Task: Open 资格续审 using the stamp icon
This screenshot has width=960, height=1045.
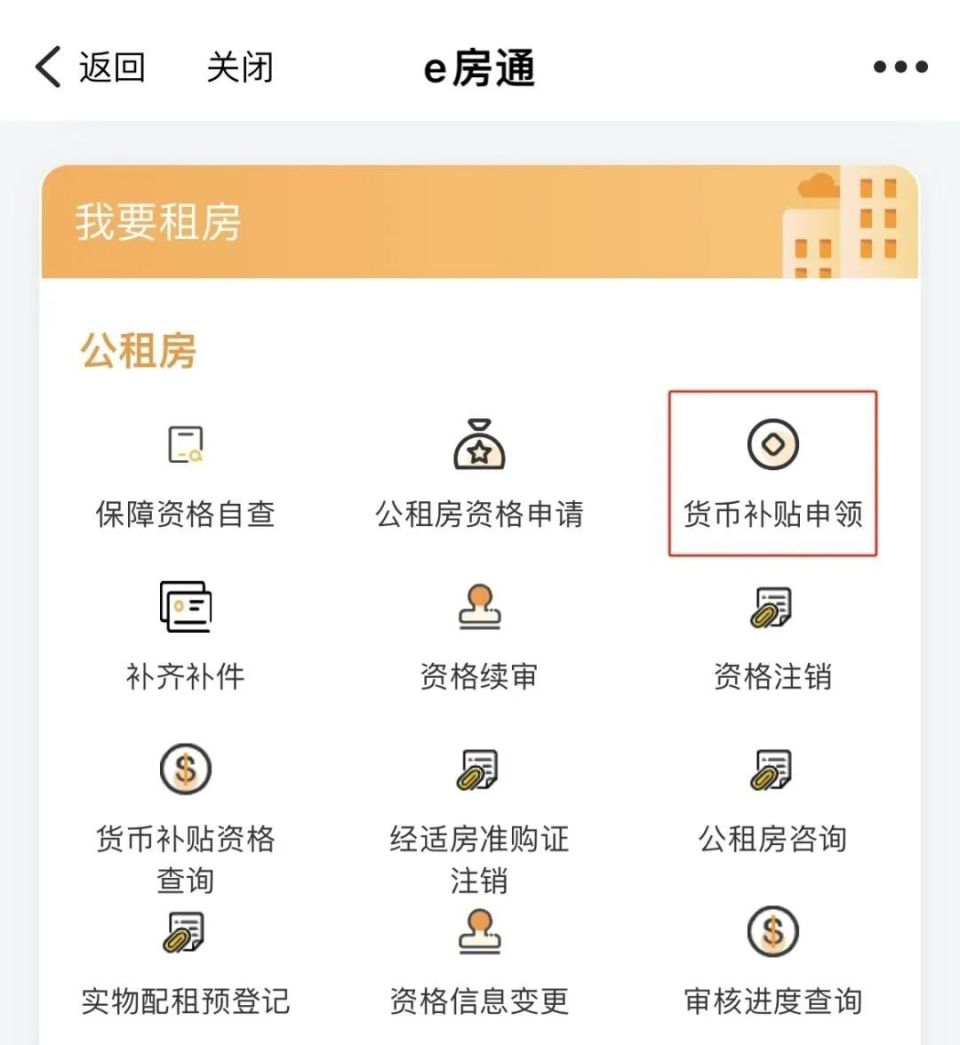Action: [480, 607]
